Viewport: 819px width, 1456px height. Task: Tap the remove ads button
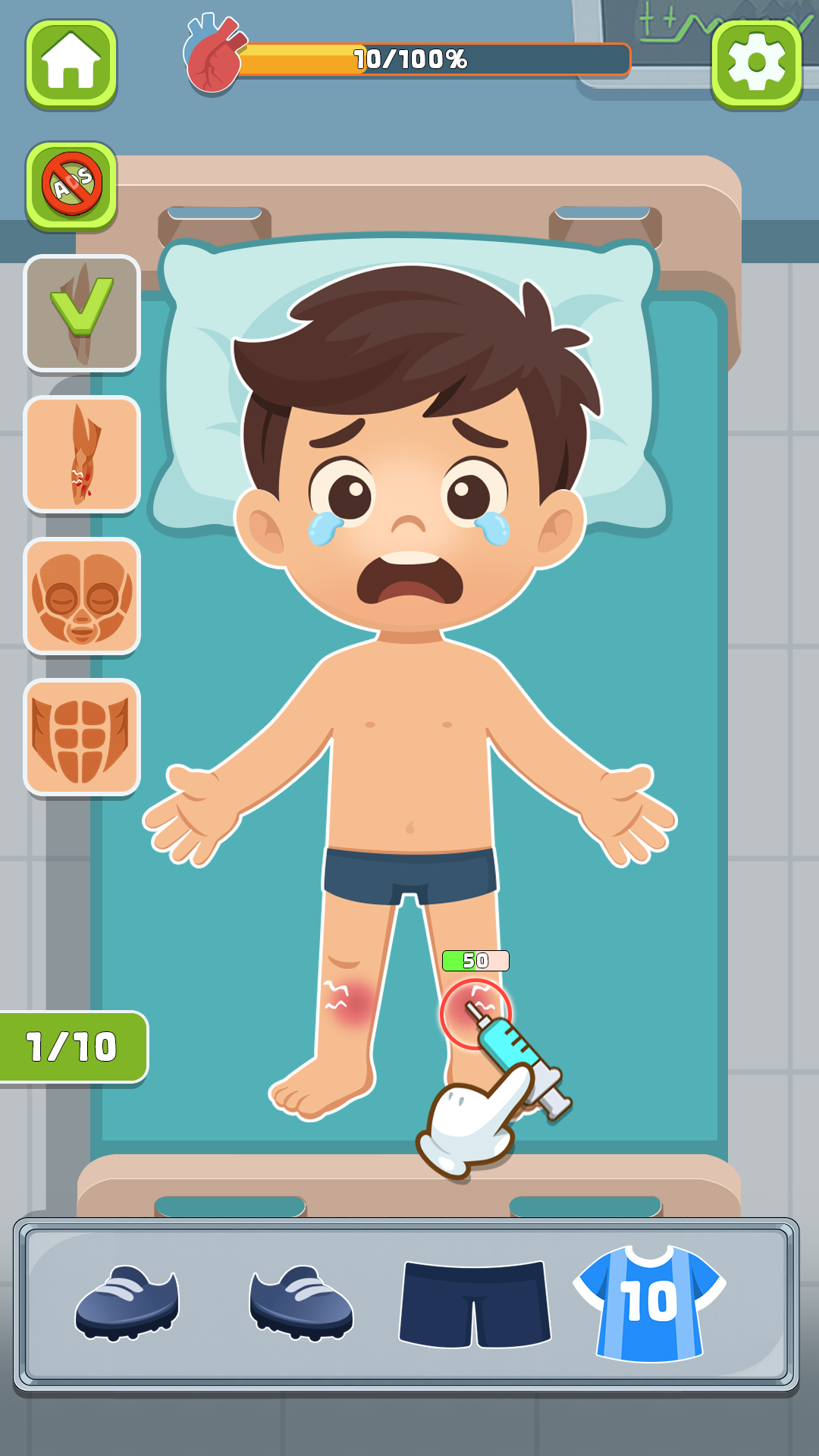click(71, 185)
